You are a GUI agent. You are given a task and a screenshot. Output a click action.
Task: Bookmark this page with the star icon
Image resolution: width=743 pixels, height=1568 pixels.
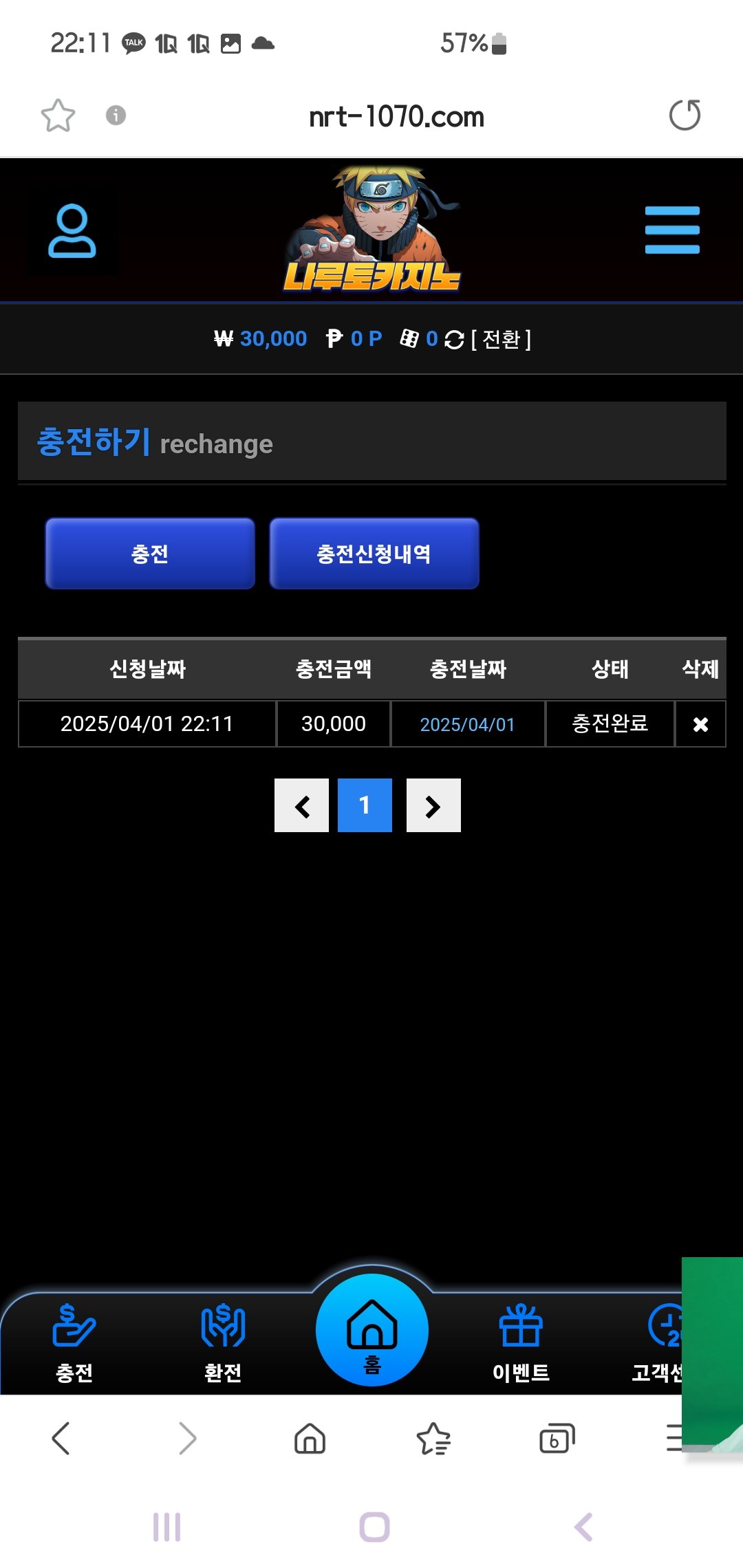[58, 116]
